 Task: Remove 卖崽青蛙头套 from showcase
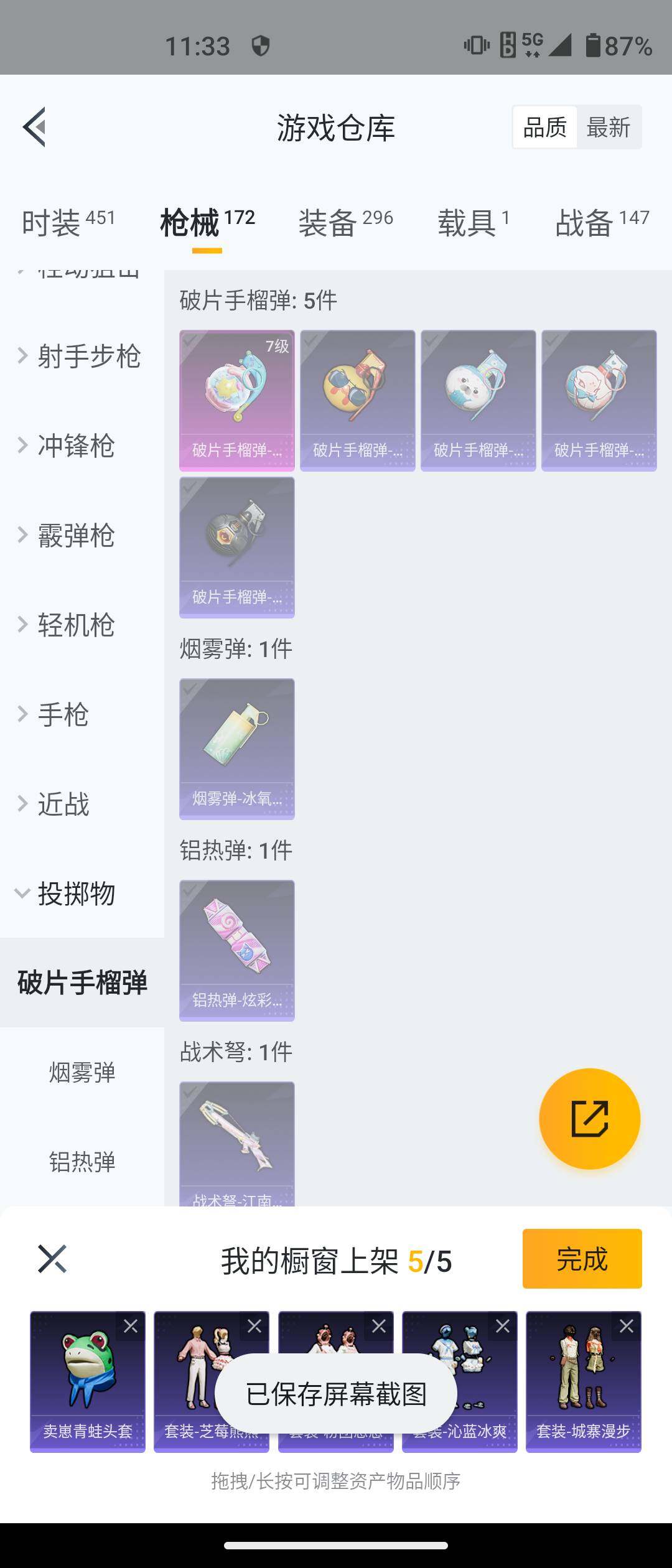131,1326
